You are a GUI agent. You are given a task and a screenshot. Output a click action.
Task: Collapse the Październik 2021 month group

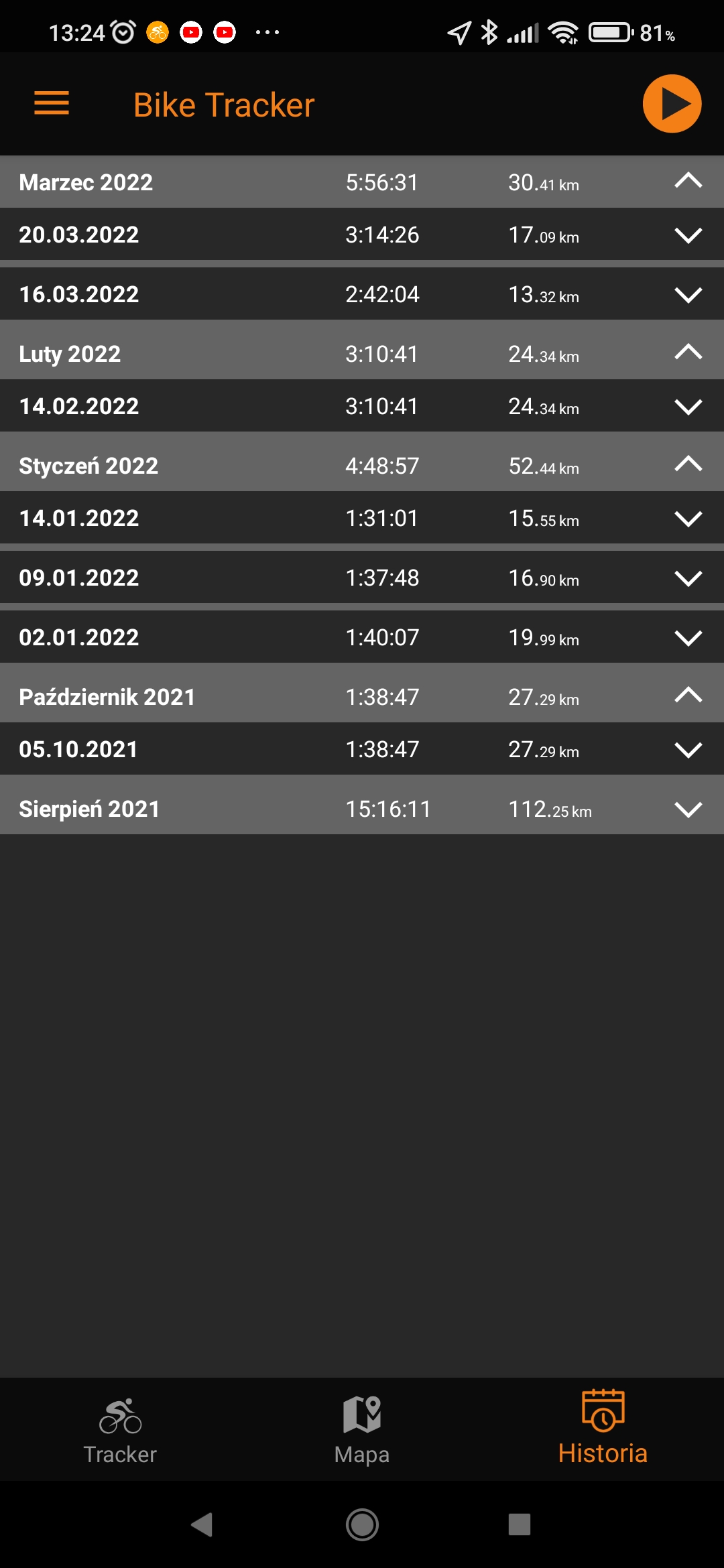(688, 696)
